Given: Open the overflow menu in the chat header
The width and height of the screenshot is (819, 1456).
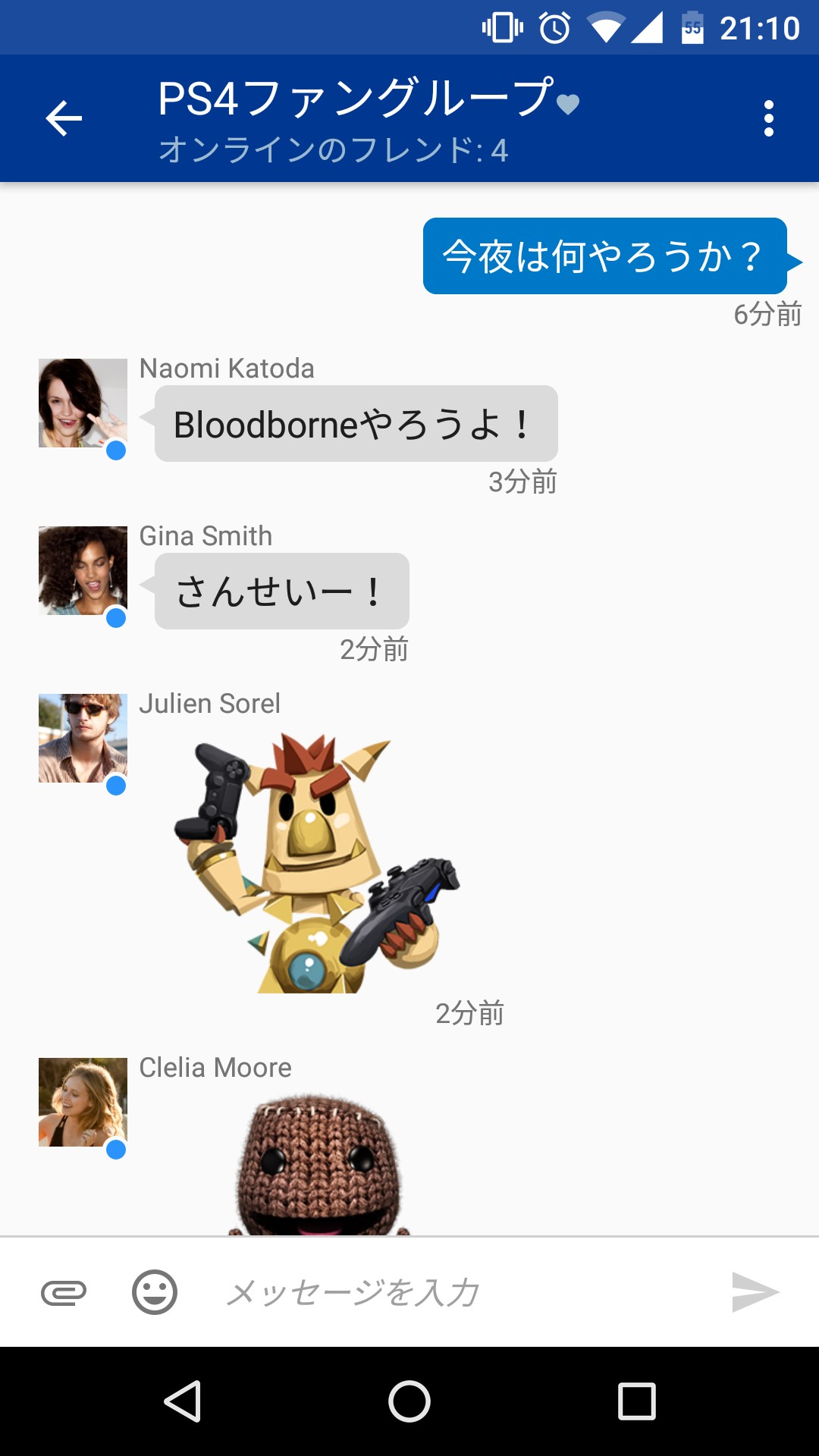Looking at the screenshot, I should (x=768, y=119).
